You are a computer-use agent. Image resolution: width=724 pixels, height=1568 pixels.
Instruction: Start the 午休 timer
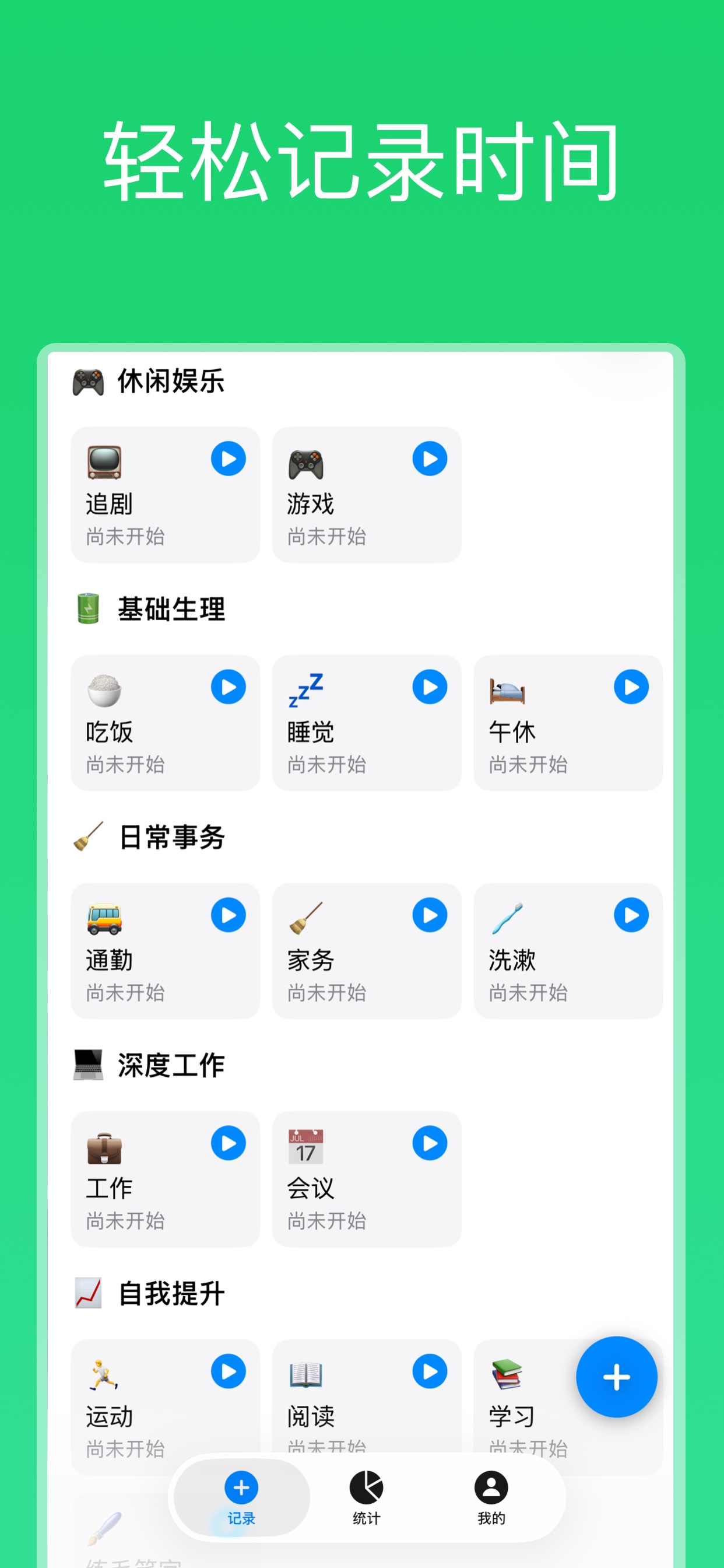(631, 687)
